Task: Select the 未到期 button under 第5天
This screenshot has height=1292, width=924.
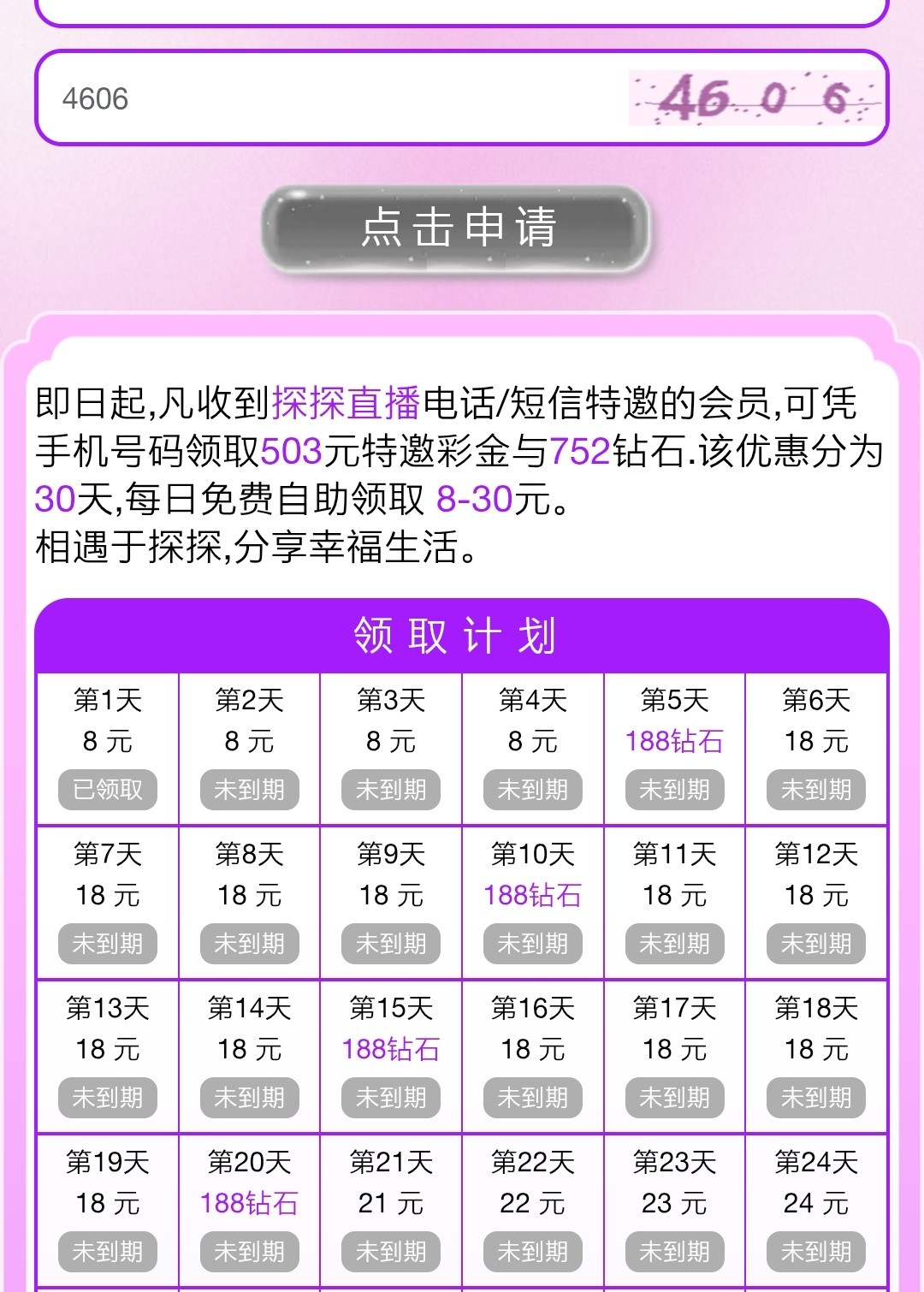Action: (x=674, y=790)
